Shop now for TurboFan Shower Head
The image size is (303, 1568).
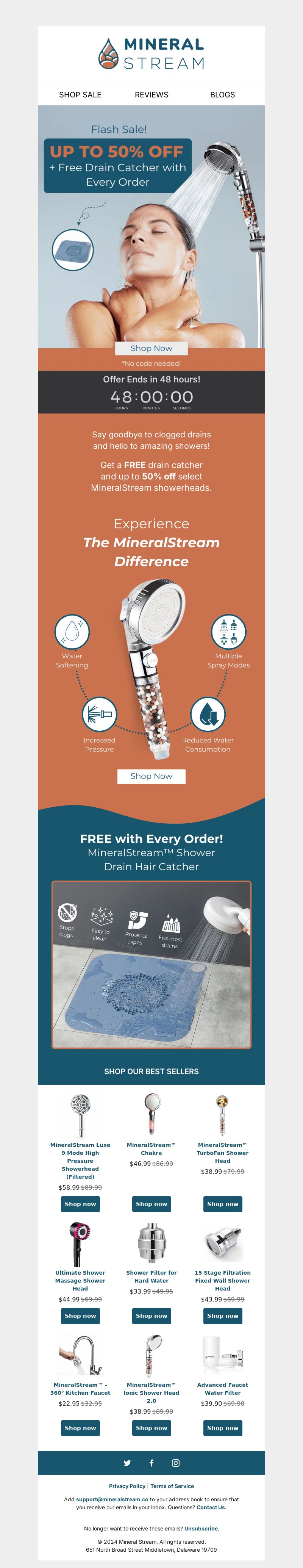(223, 1204)
